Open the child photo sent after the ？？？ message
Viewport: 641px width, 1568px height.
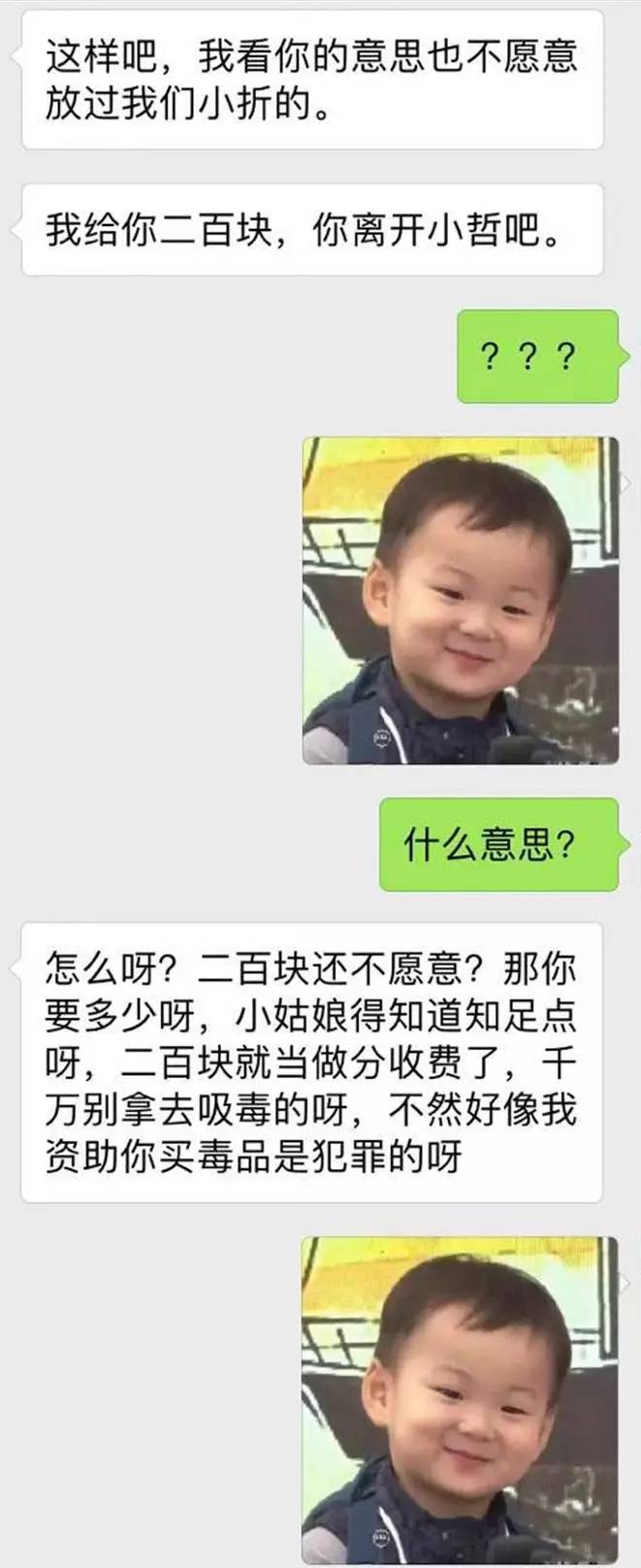[460, 601]
